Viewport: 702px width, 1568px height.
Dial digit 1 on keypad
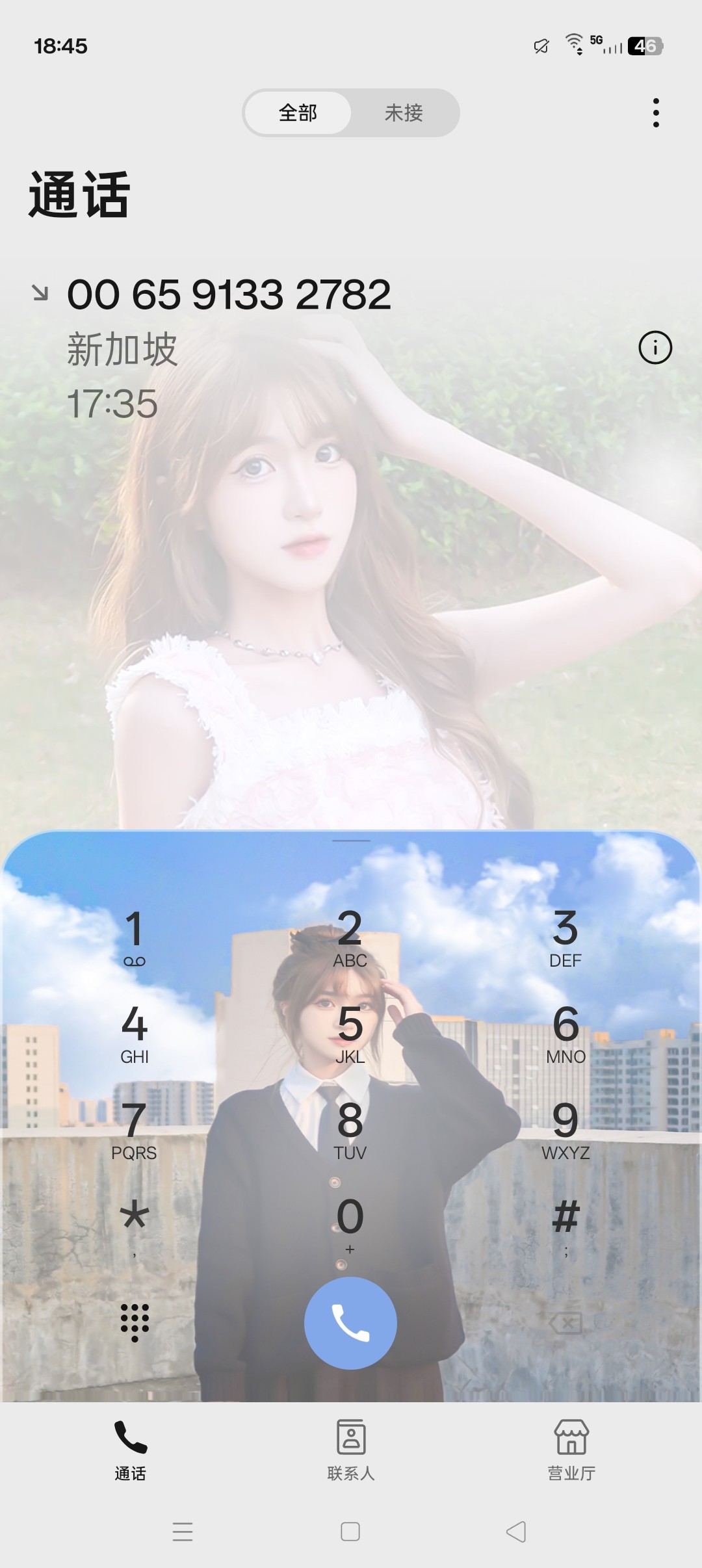pyautogui.click(x=134, y=937)
